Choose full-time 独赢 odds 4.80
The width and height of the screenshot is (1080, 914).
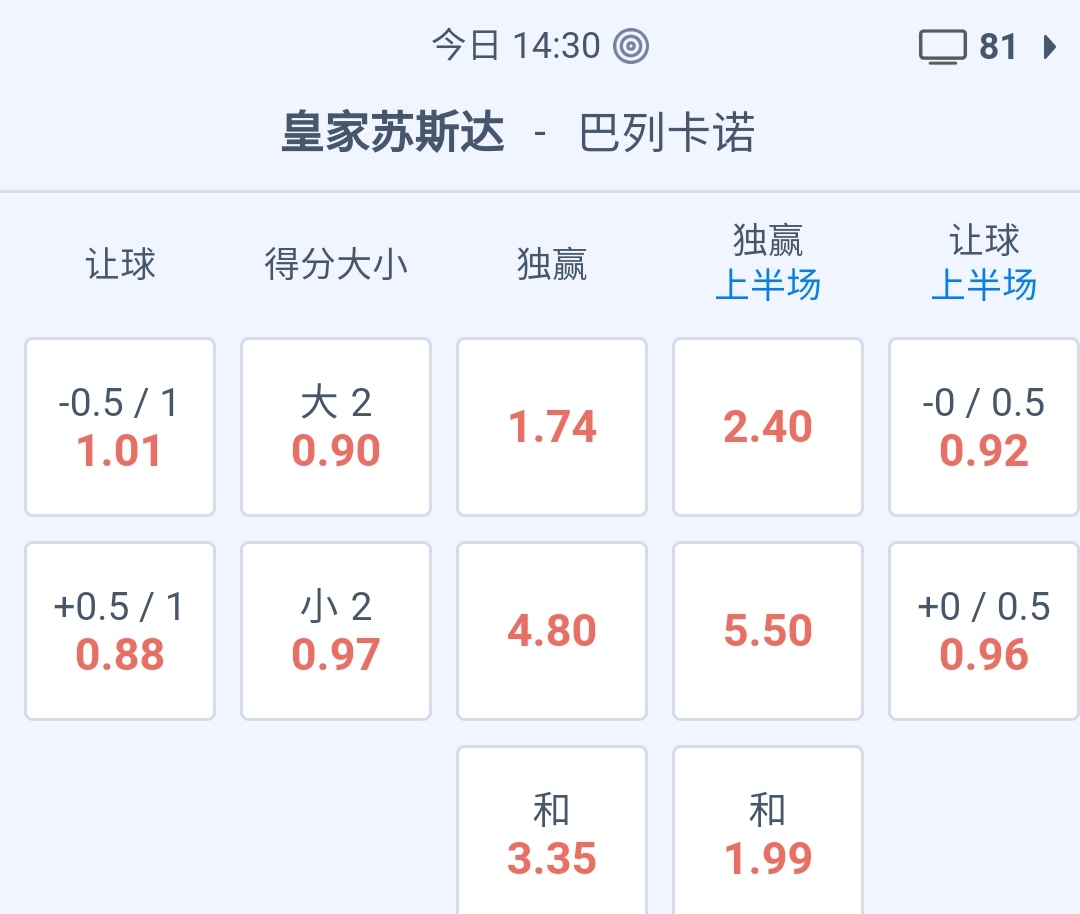click(552, 631)
